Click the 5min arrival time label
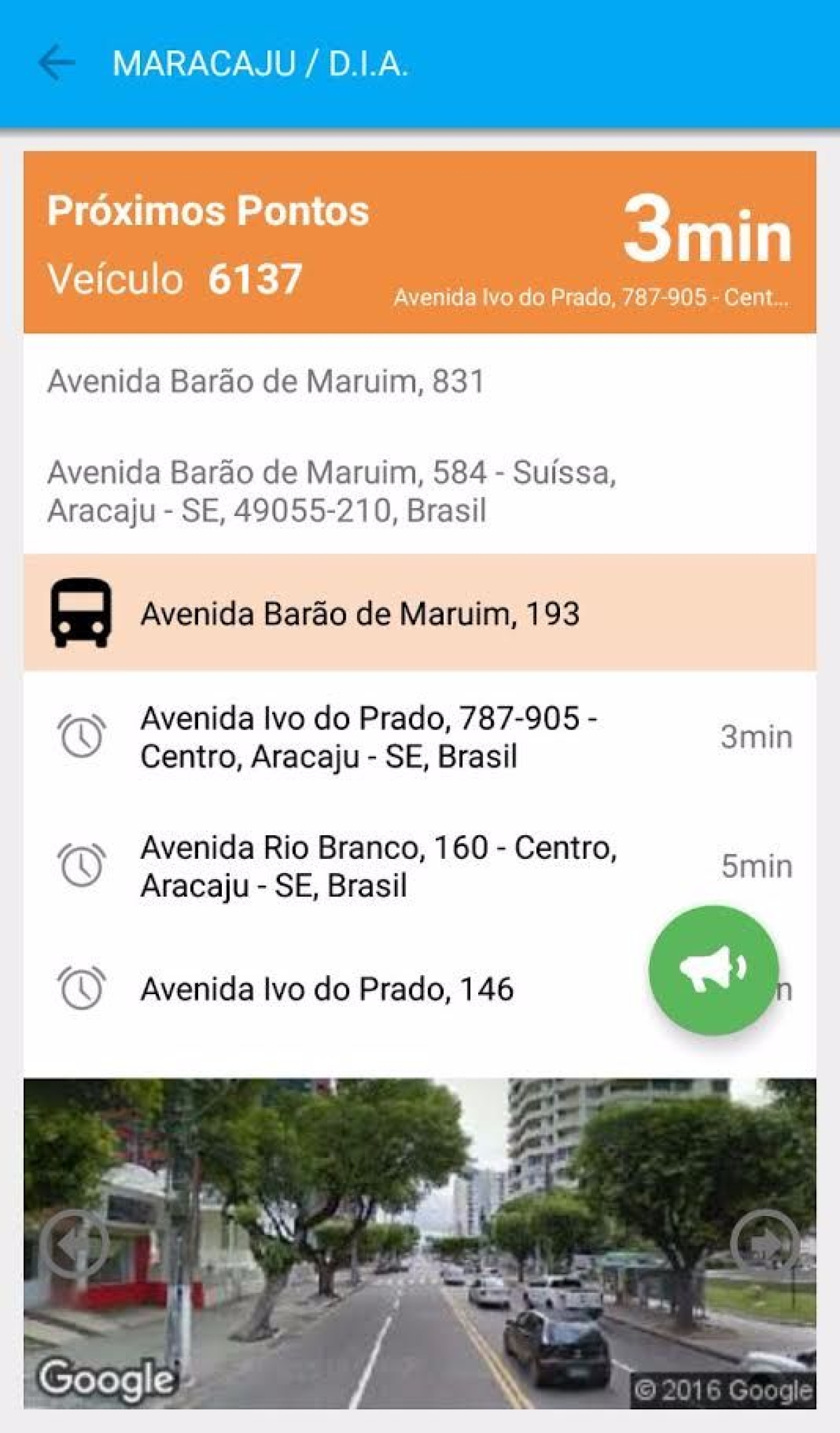The width and height of the screenshot is (840, 1433). [755, 867]
